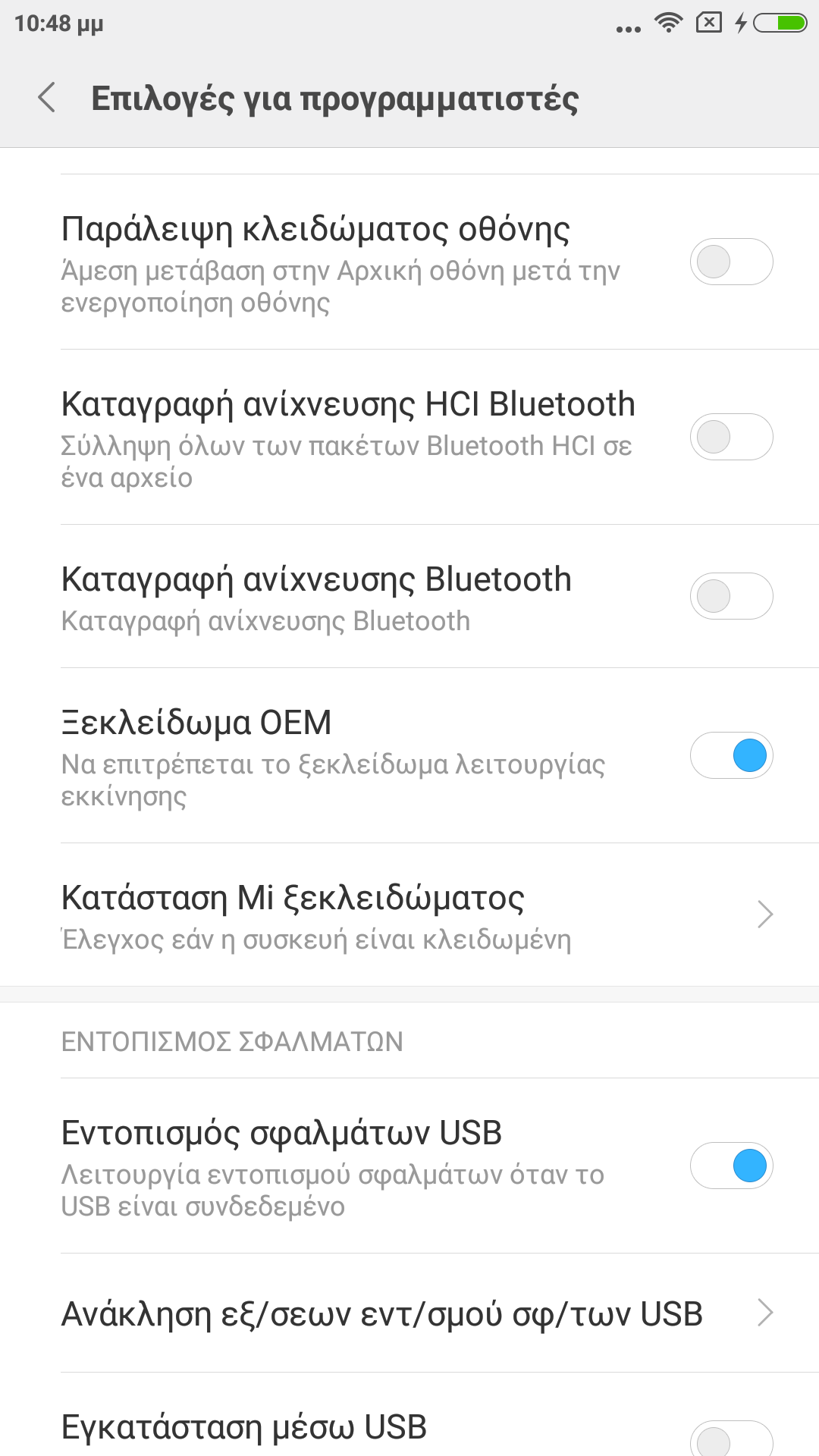The image size is (819, 1456).
Task: Open Κατάσταση Mi ξεκλειδώματος
Action: pos(409,915)
